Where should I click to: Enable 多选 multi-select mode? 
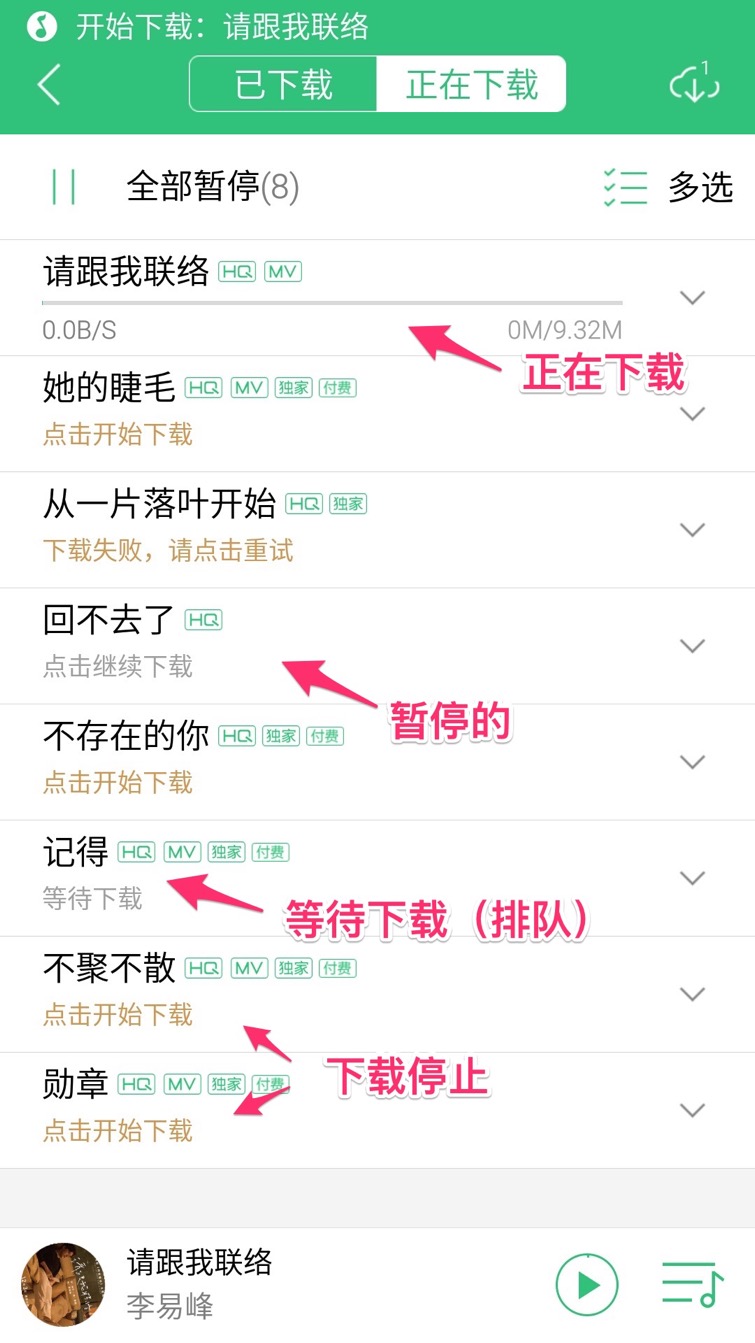668,187
